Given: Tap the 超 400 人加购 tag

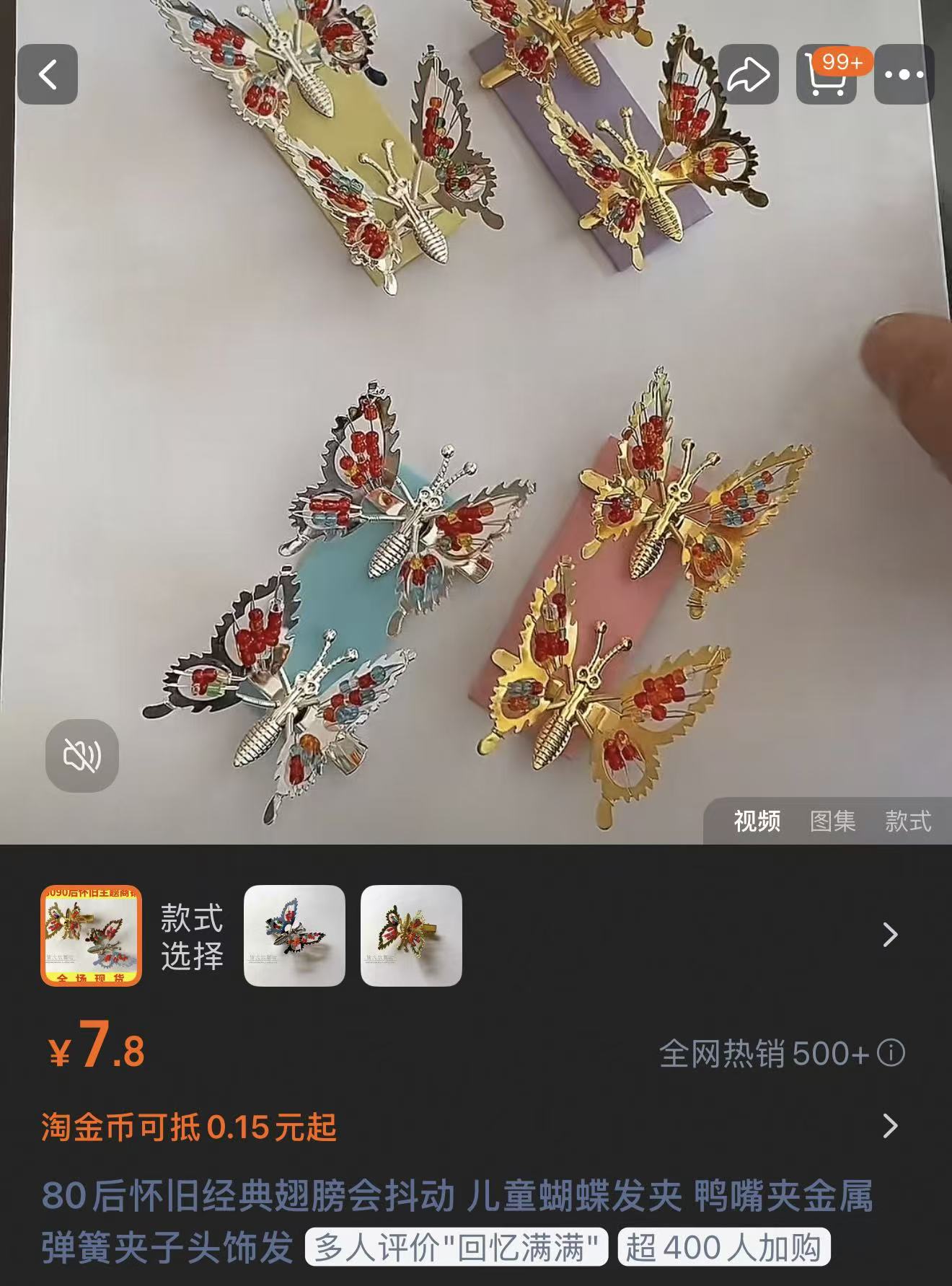Looking at the screenshot, I should tap(723, 1248).
